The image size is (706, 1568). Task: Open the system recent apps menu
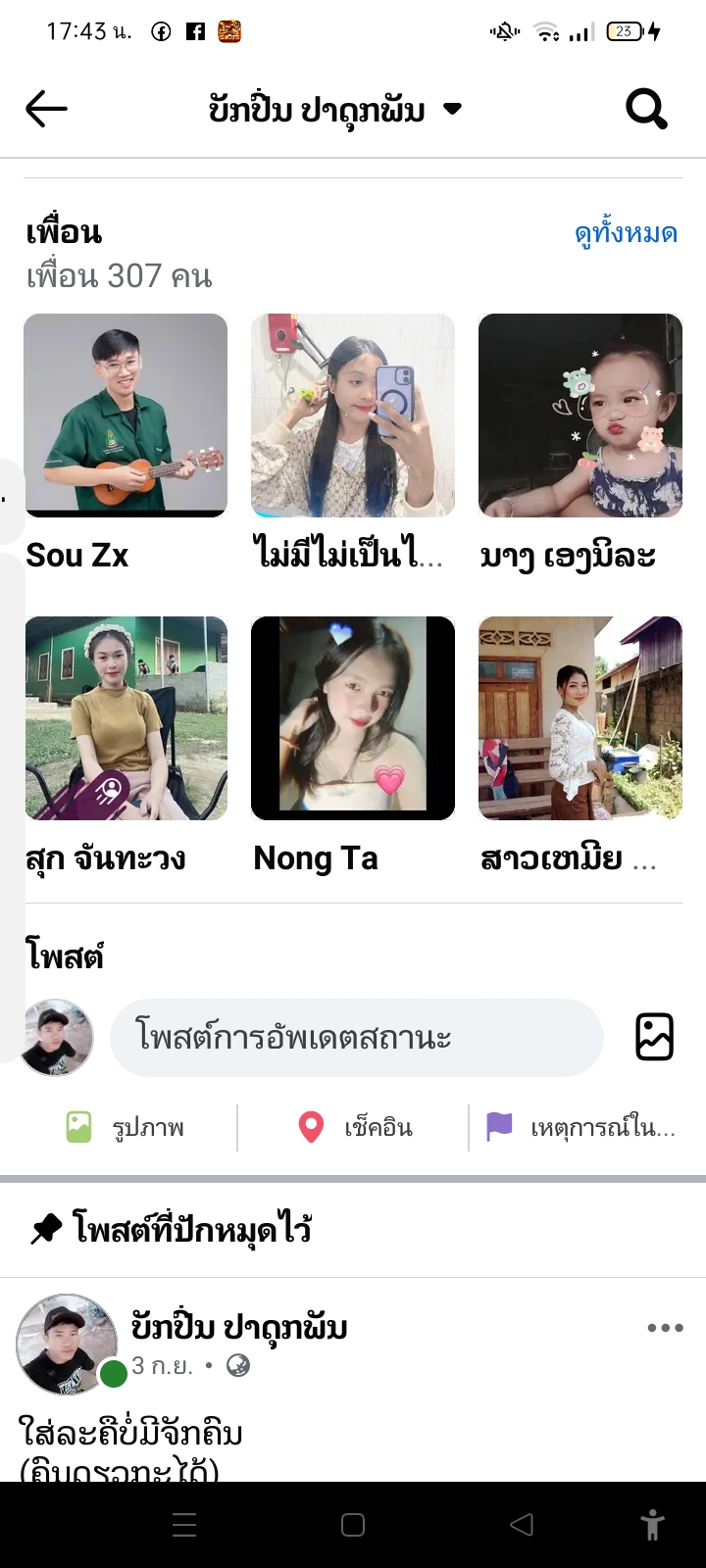[x=184, y=1525]
